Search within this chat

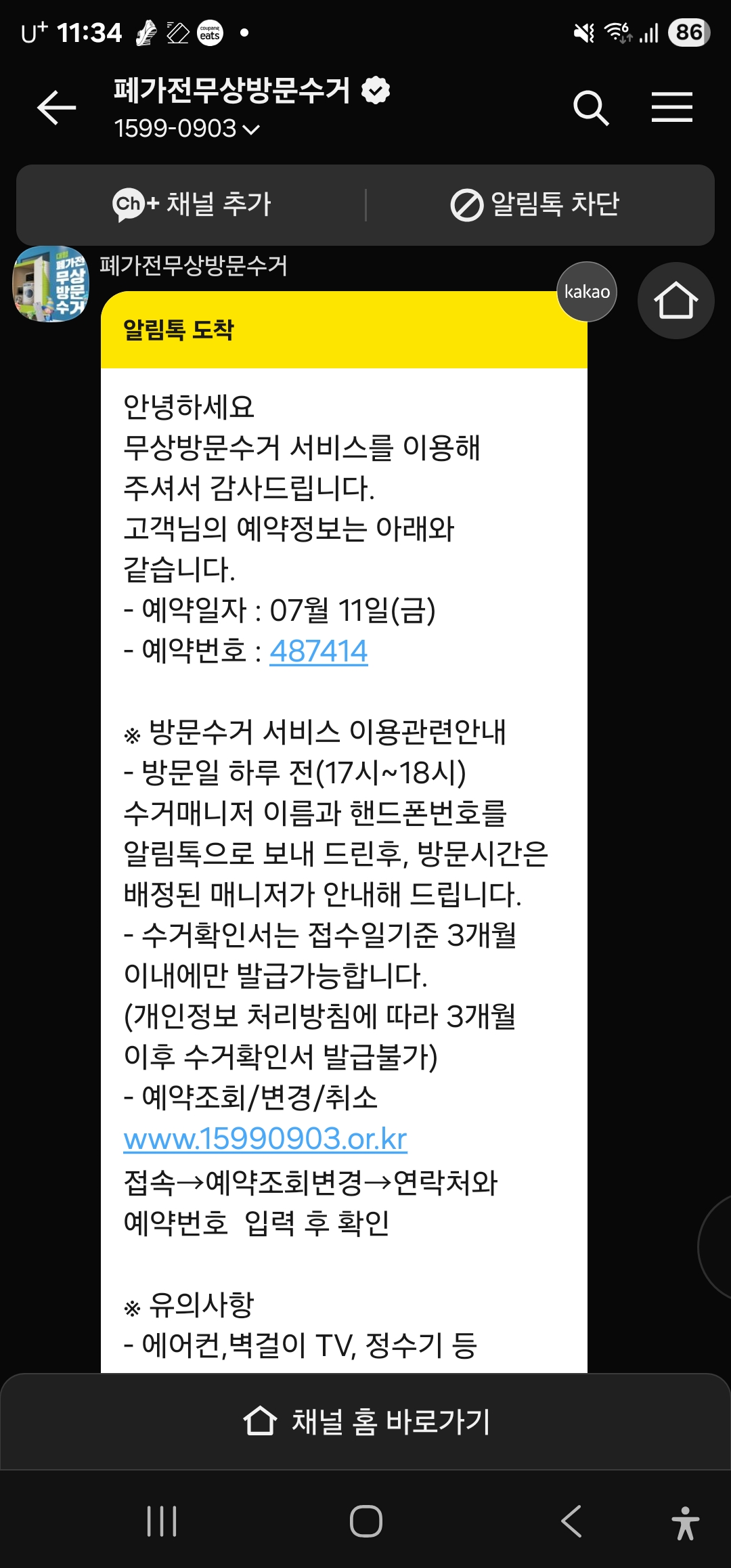coord(591,108)
